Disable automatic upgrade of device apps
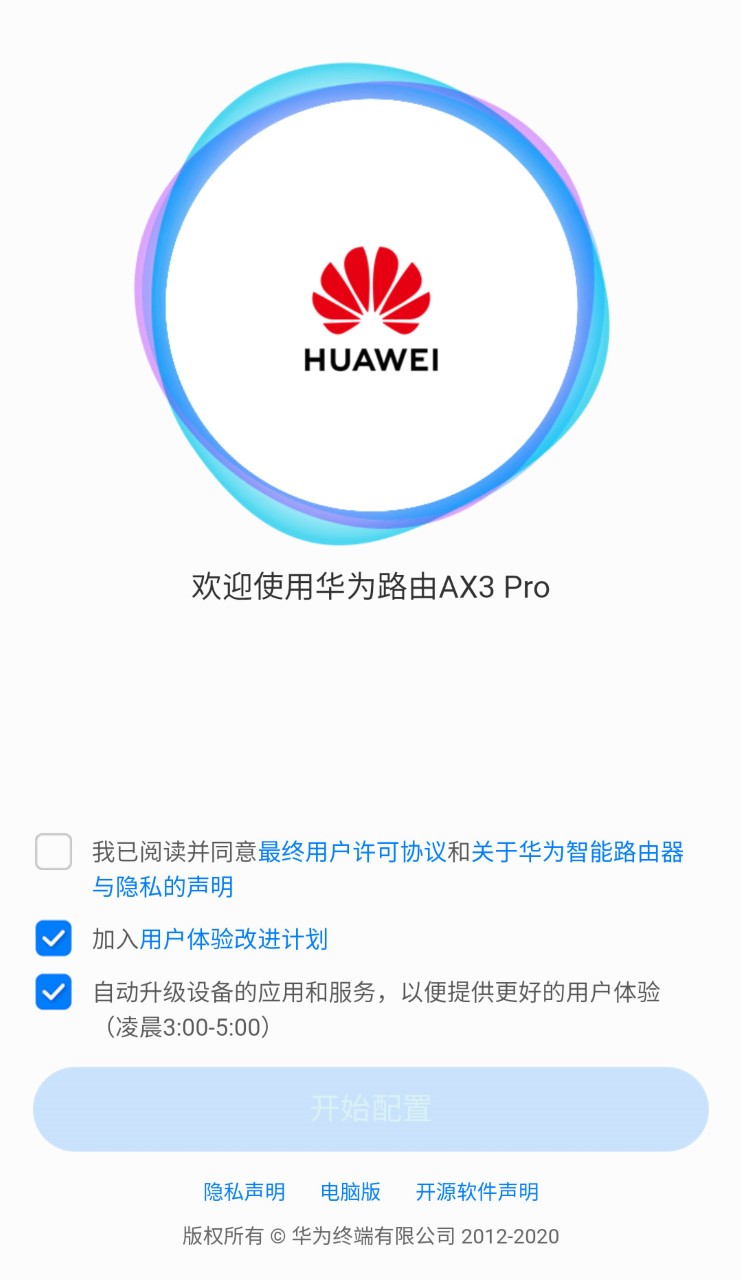Image resolution: width=742 pixels, height=1280 pixels. pyautogui.click(x=53, y=992)
